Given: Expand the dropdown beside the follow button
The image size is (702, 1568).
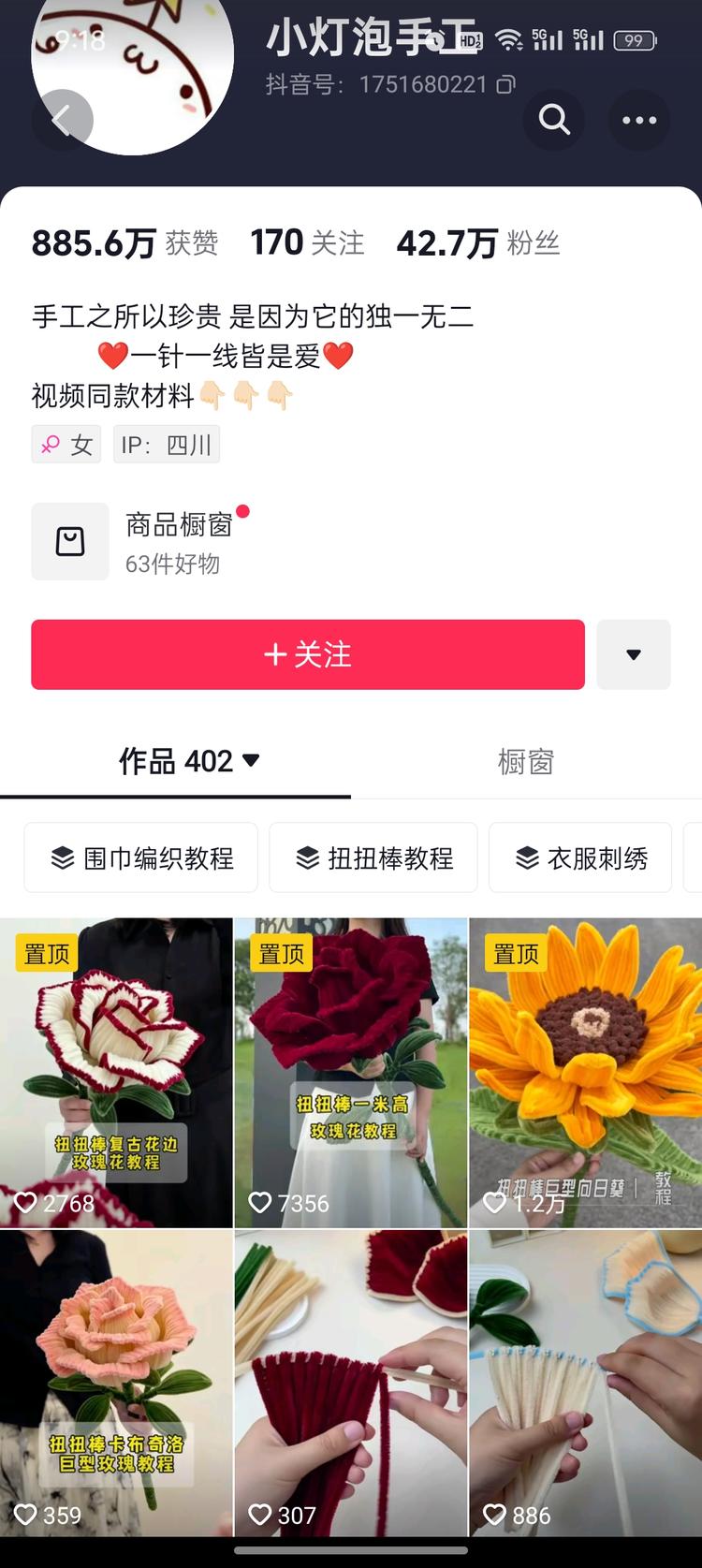Looking at the screenshot, I should (x=634, y=655).
